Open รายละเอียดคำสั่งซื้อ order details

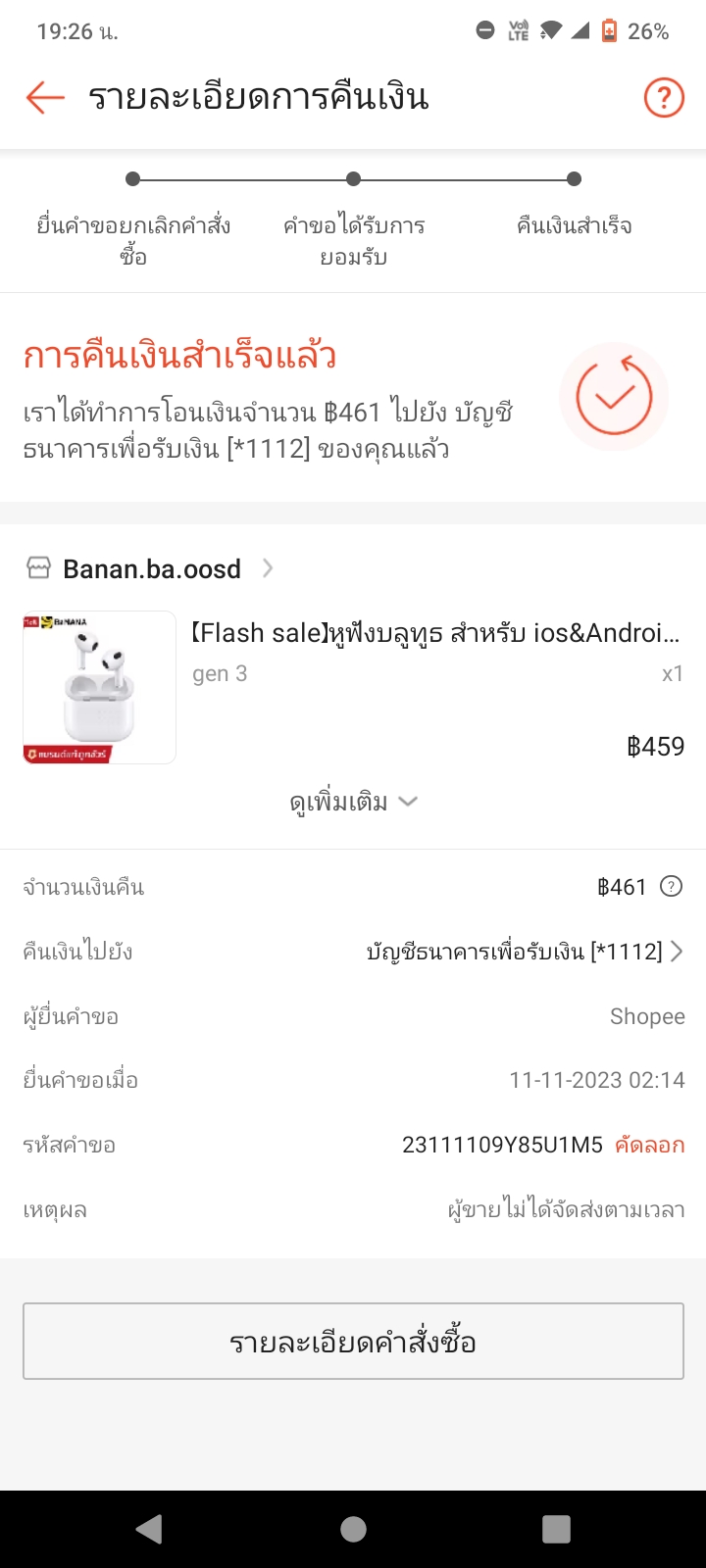[353, 1342]
